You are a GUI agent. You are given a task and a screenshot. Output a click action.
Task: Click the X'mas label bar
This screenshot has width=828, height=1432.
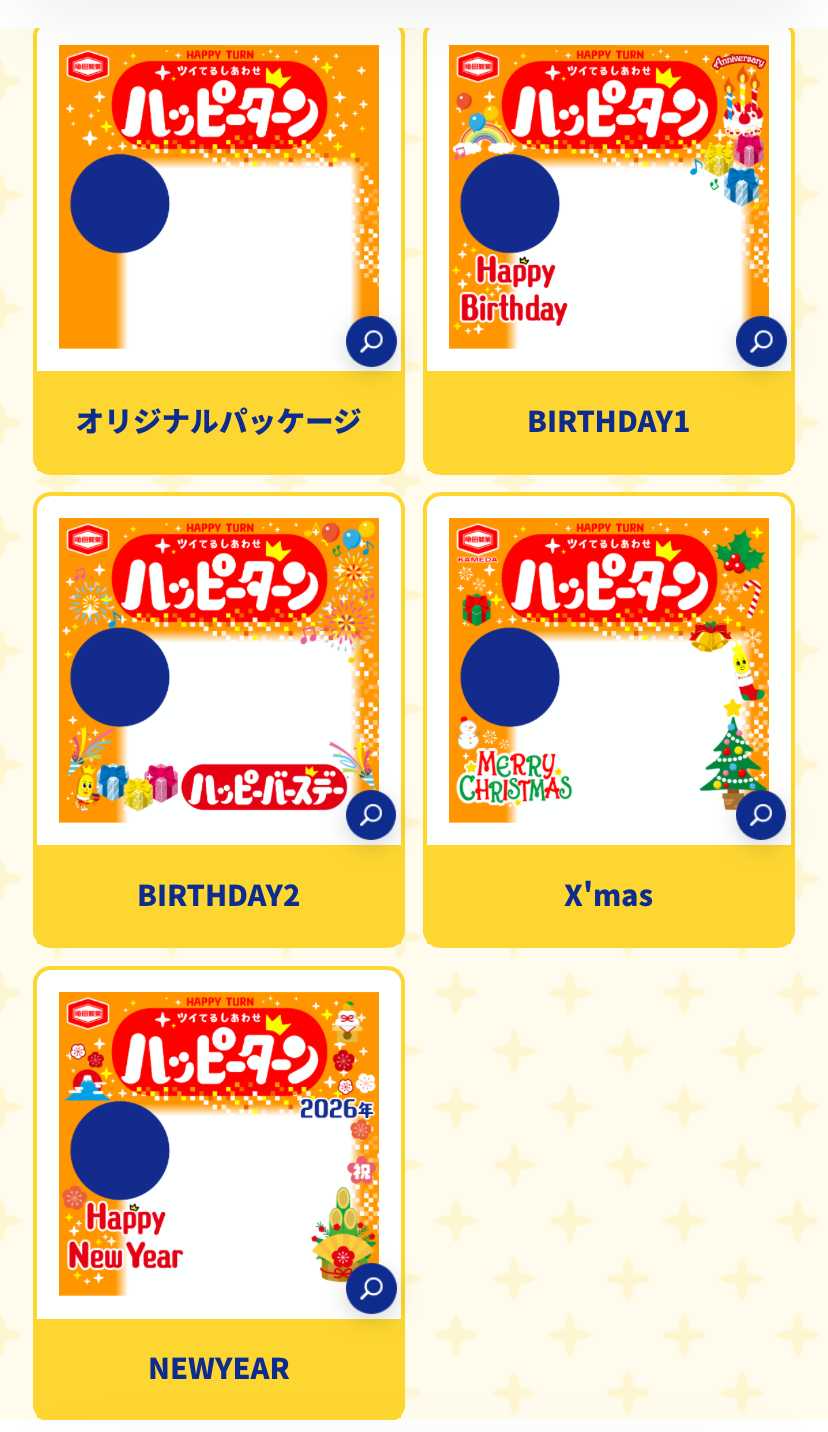(x=608, y=895)
